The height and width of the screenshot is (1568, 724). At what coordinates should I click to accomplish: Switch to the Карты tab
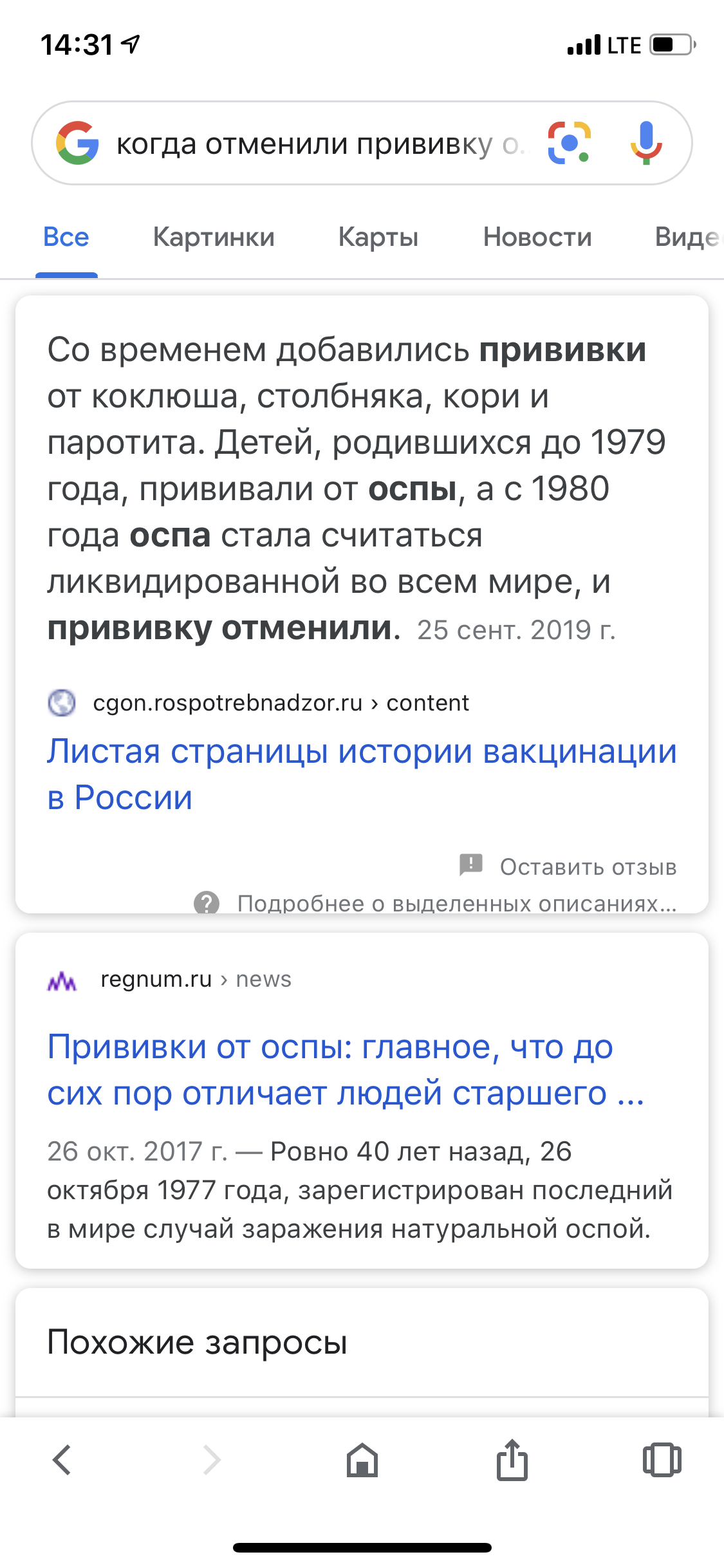378,238
